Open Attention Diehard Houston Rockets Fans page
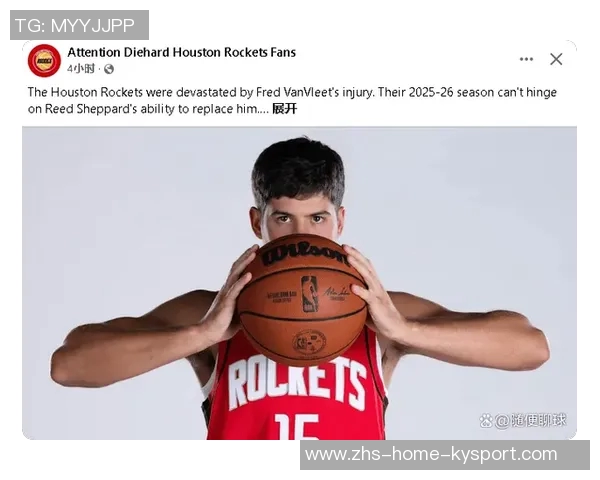The width and height of the screenshot is (600, 480). [x=181, y=52]
